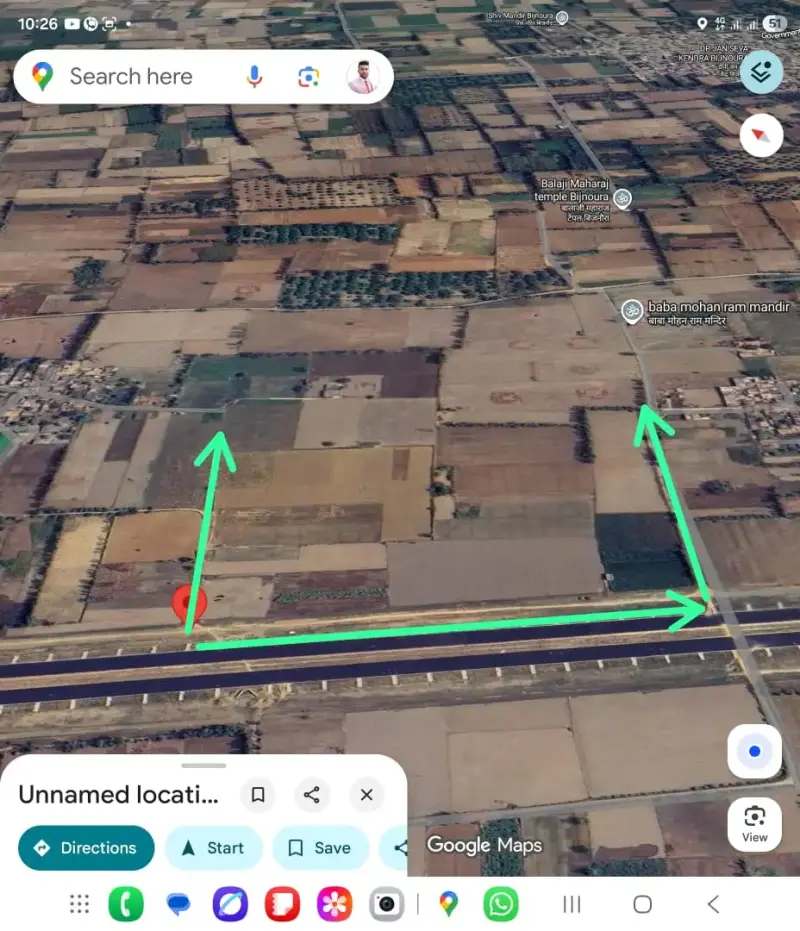Screen dimensions: 800x931
Task: Share the unnamed location from the sheet header
Action: (x=312, y=795)
